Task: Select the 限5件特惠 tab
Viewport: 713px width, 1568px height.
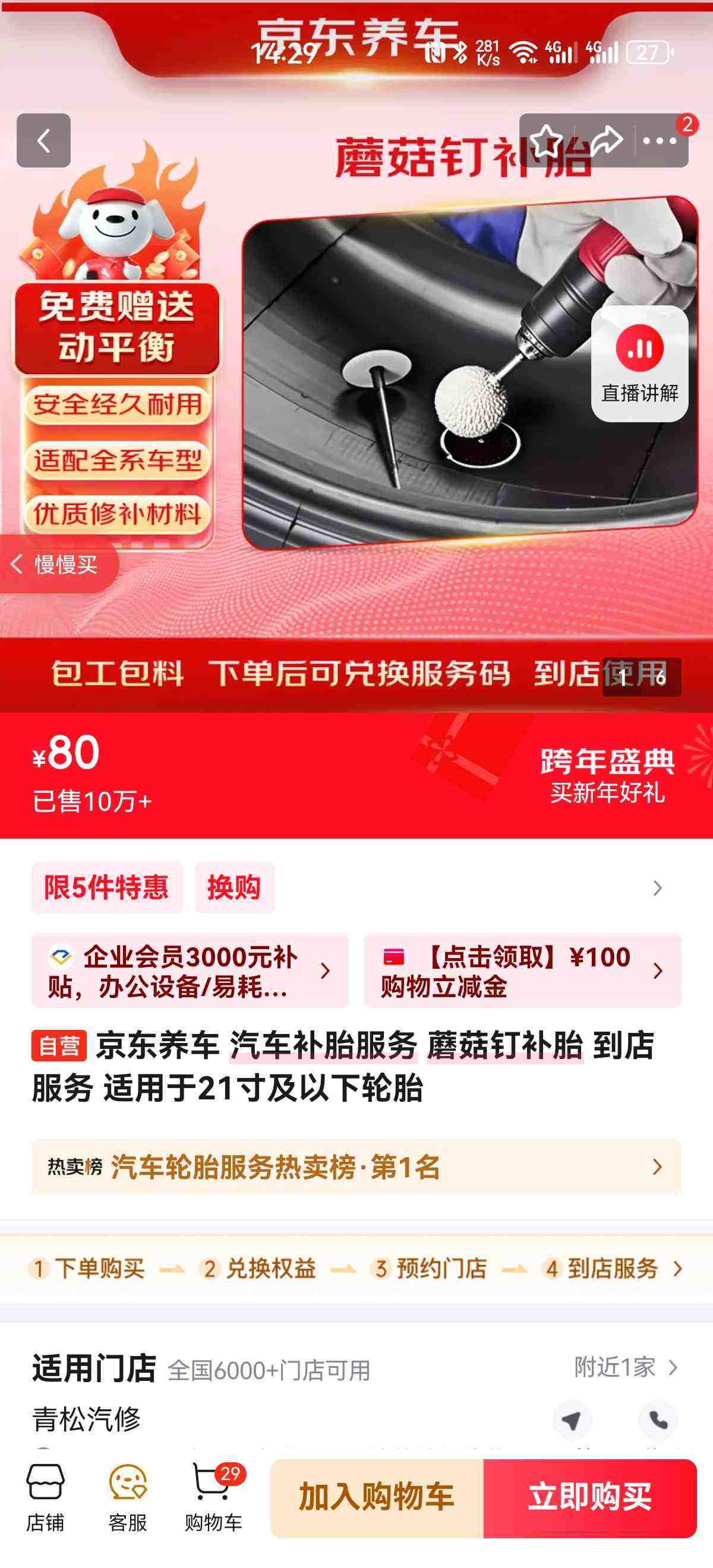Action: coord(104,889)
